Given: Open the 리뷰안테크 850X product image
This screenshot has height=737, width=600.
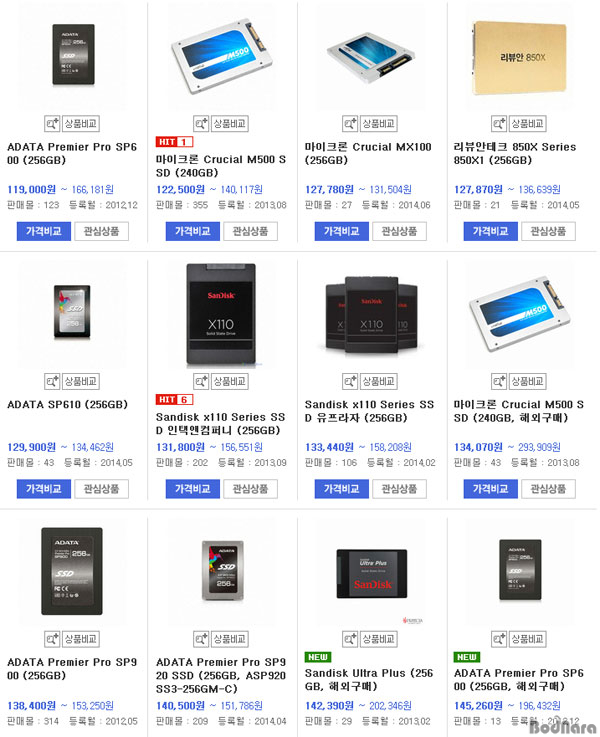Looking at the screenshot, I should [524, 58].
